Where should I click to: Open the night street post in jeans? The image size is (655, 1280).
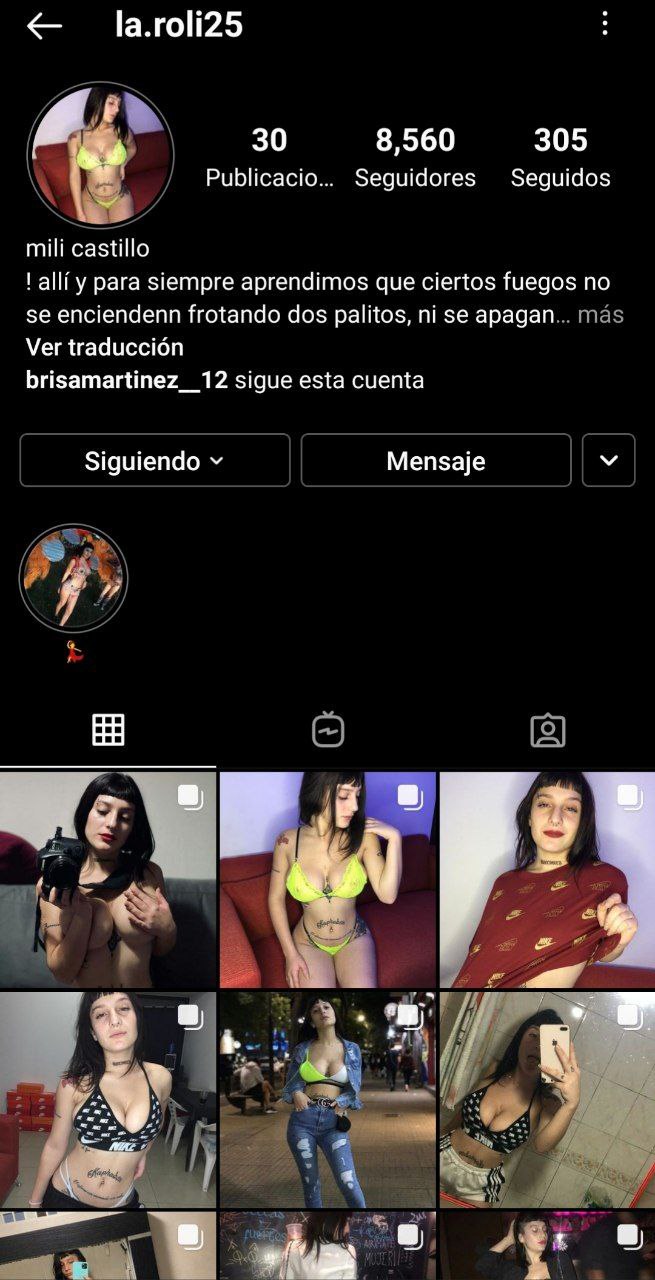point(328,1100)
